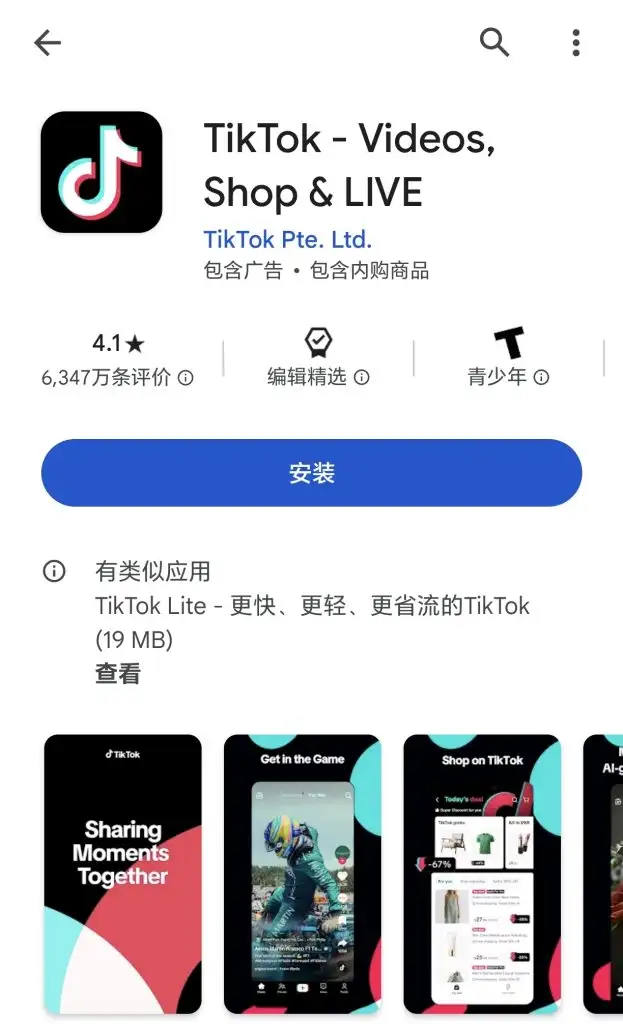Open the TikTok Pte. Ltd. developer link
This screenshot has height=1024, width=623.
(287, 240)
